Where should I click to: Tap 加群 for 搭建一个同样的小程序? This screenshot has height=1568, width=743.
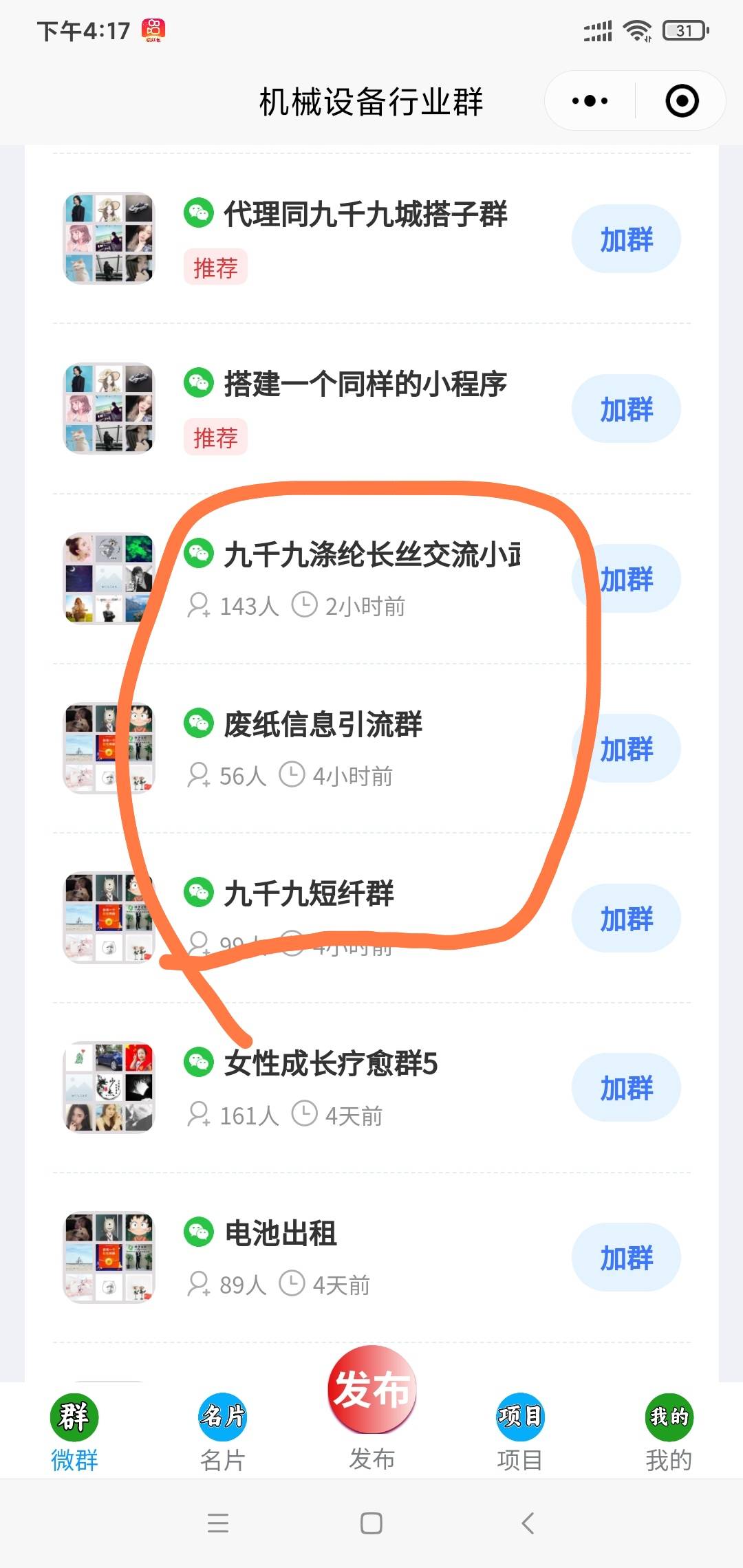tap(626, 409)
